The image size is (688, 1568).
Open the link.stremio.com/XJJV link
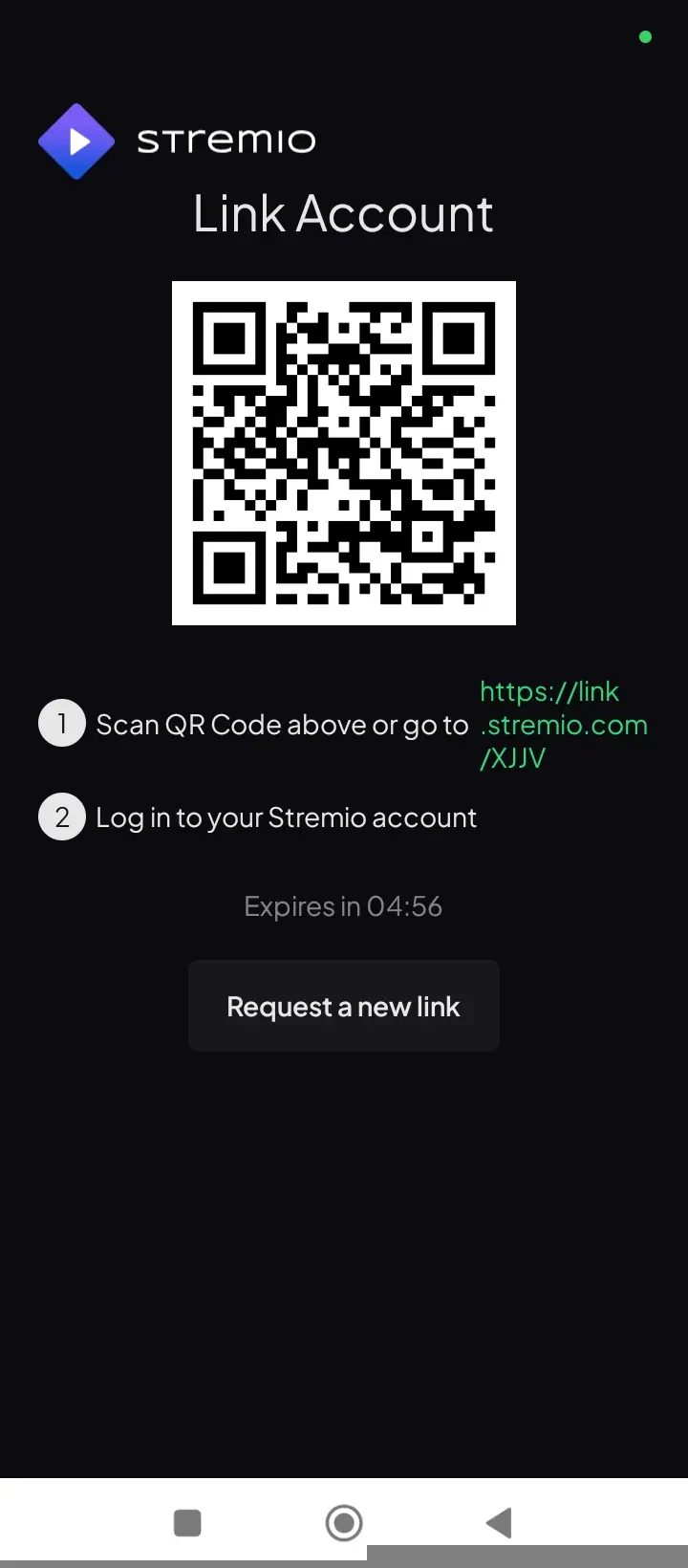[564, 725]
